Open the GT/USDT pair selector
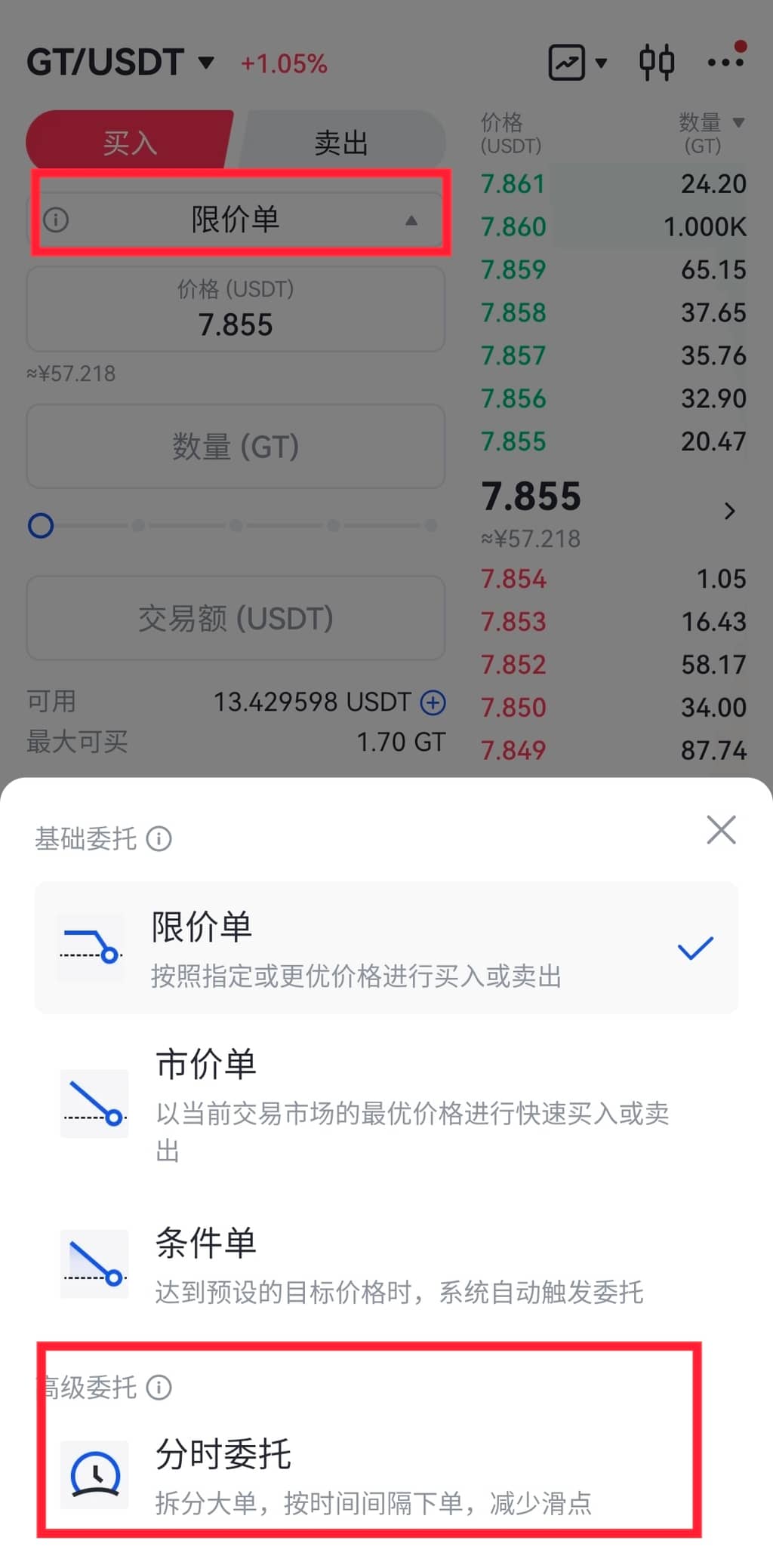Image resolution: width=773 pixels, height=1568 pixels. point(121,62)
